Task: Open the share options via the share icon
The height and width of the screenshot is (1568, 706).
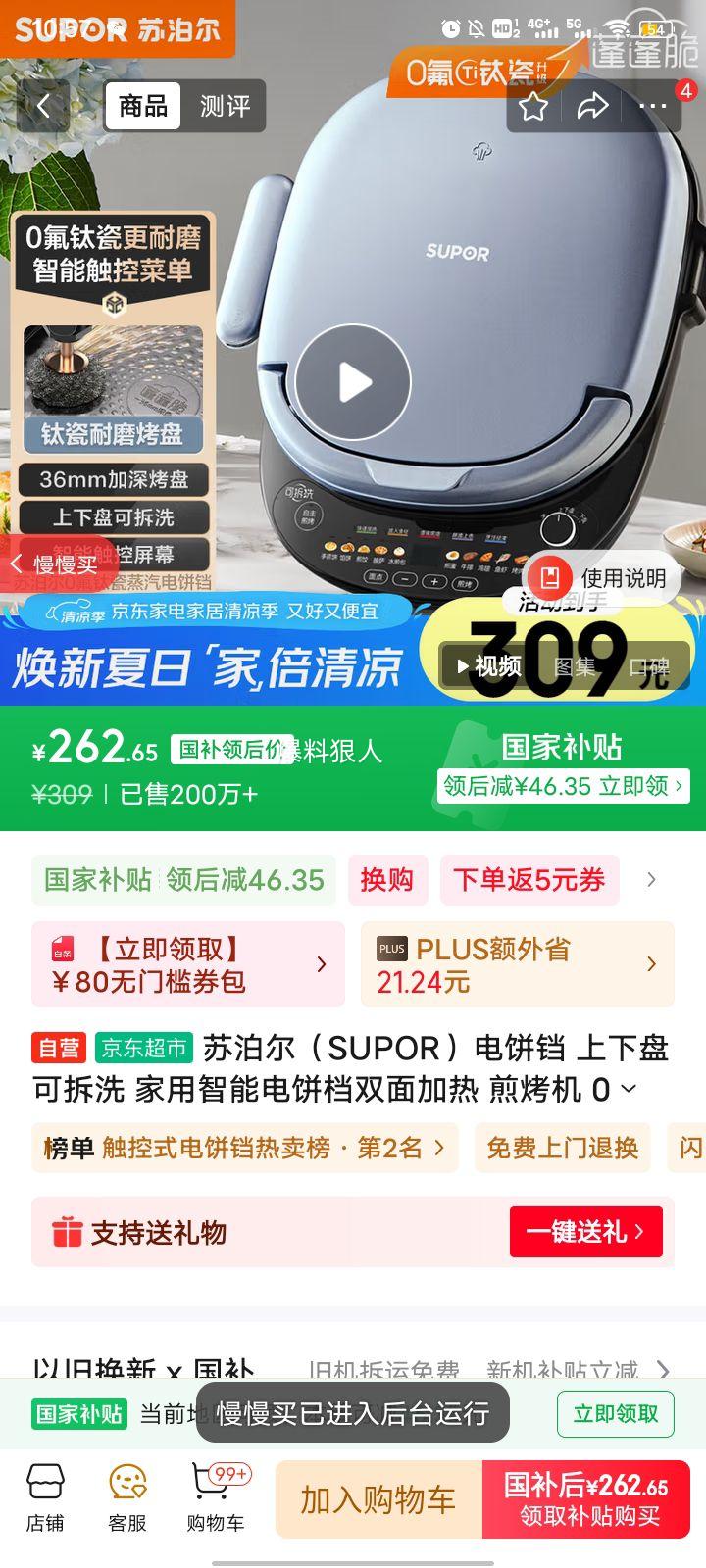Action: [x=594, y=106]
